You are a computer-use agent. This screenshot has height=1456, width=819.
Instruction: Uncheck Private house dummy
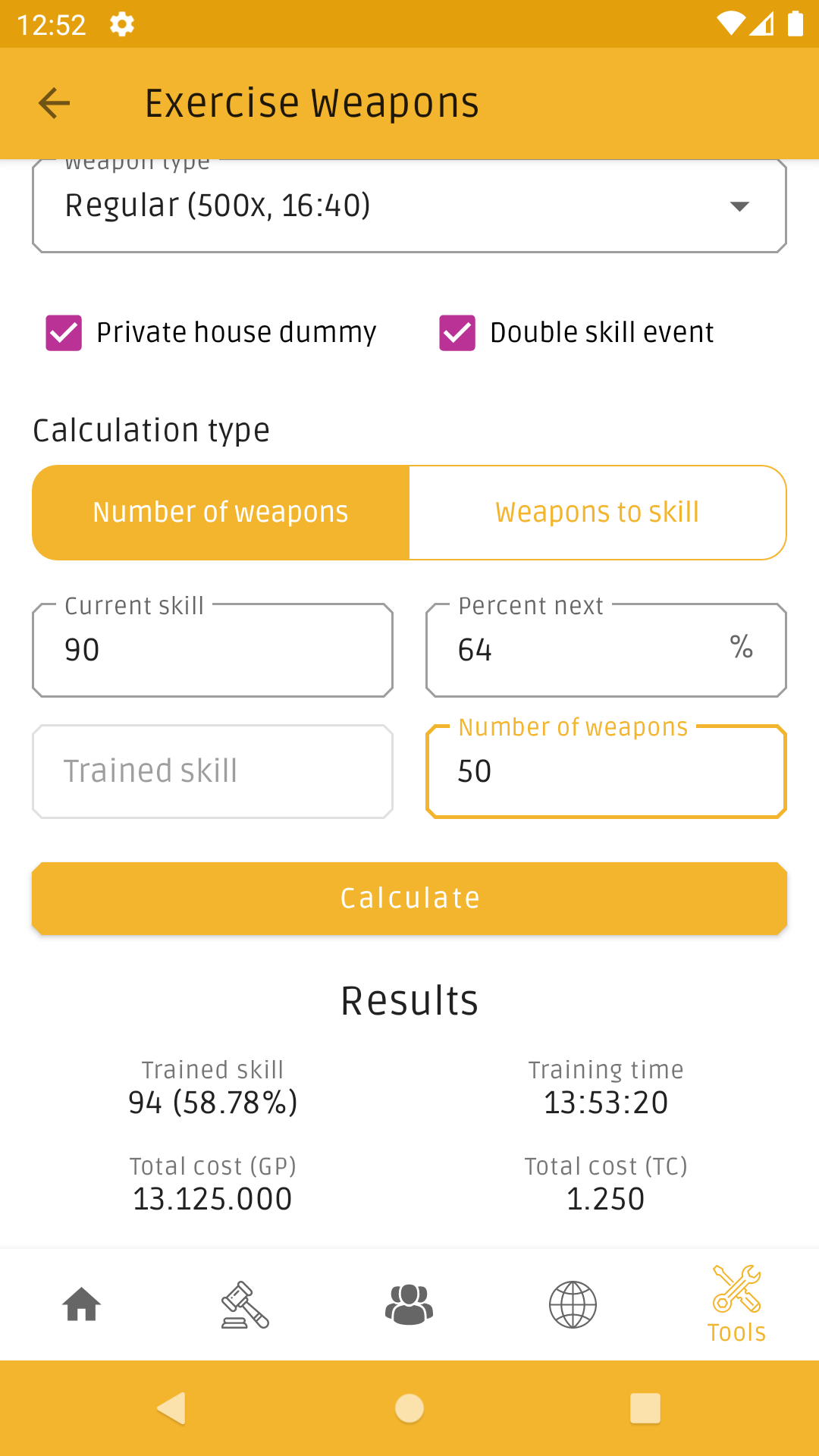[x=64, y=333]
